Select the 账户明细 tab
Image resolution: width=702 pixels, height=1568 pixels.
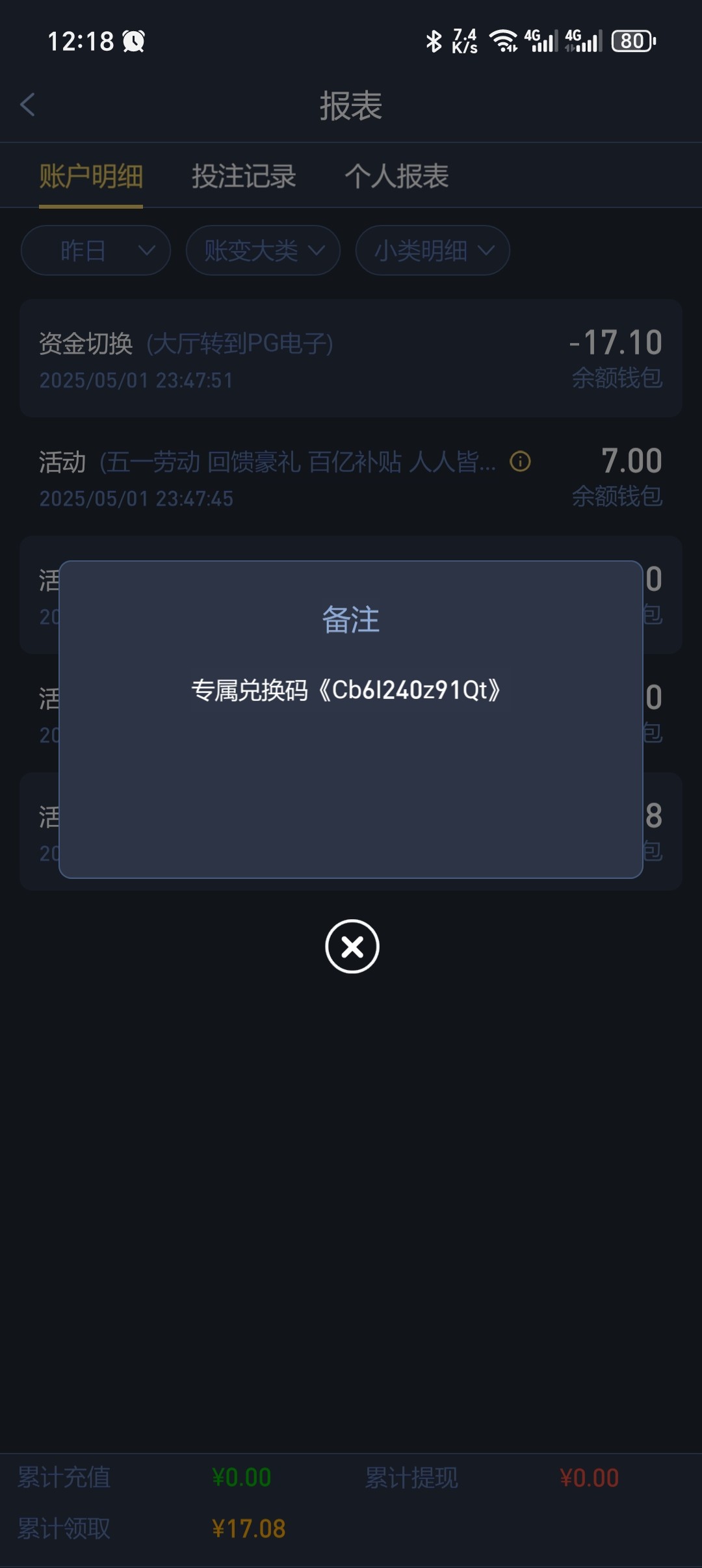tap(91, 176)
